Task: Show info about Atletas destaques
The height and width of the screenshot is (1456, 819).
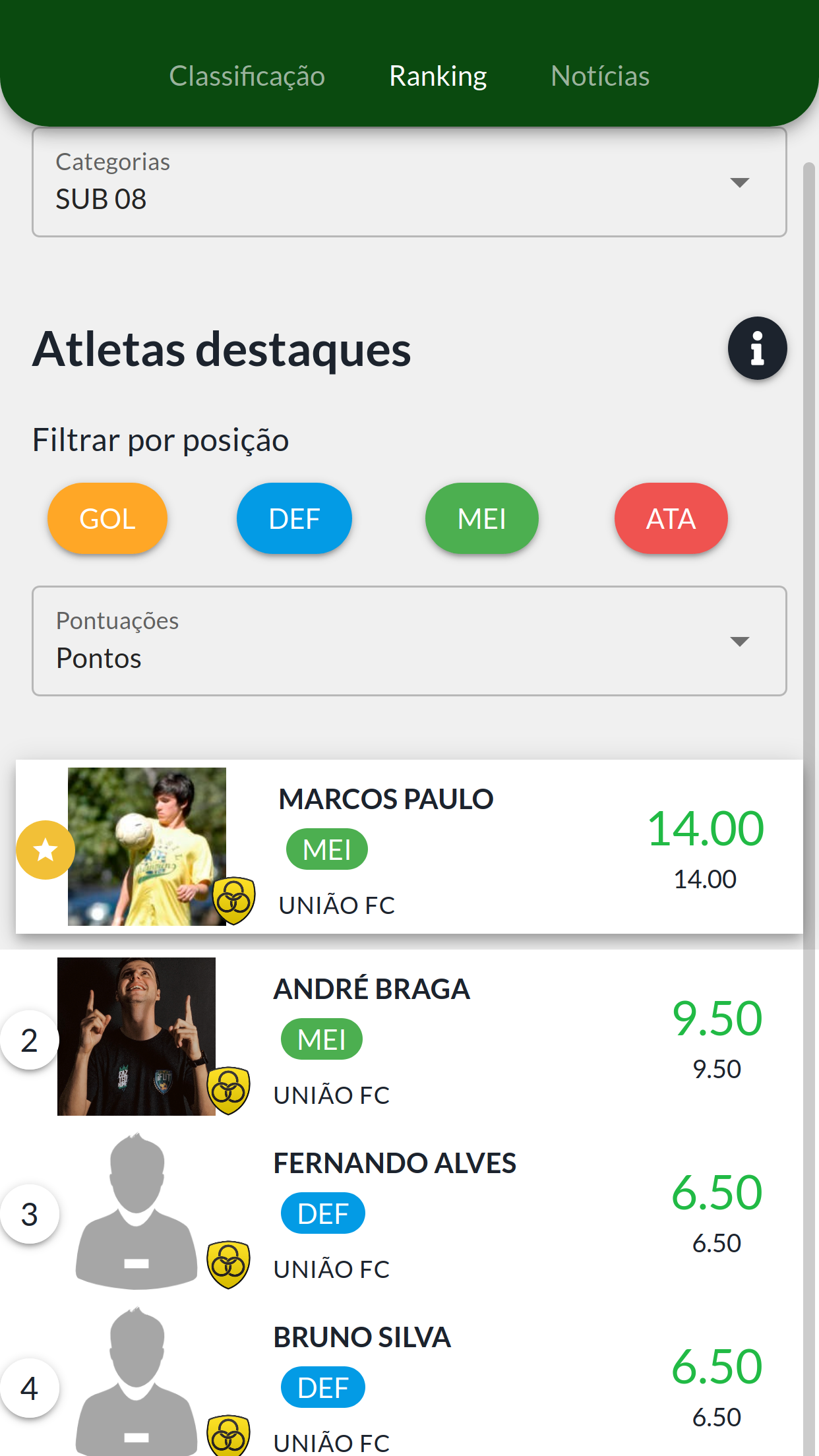Action: click(x=757, y=348)
